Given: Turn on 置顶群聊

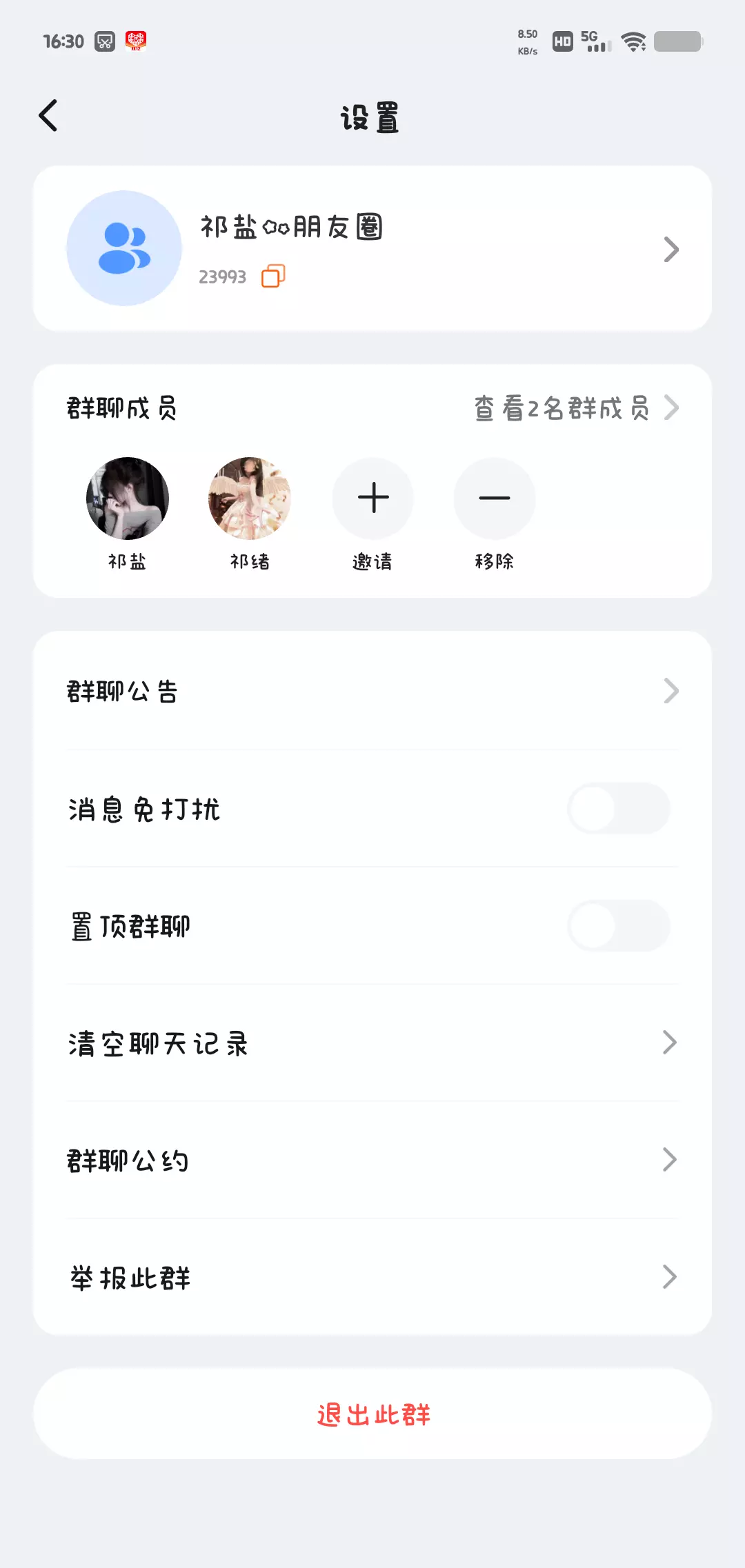Looking at the screenshot, I should click(x=619, y=925).
